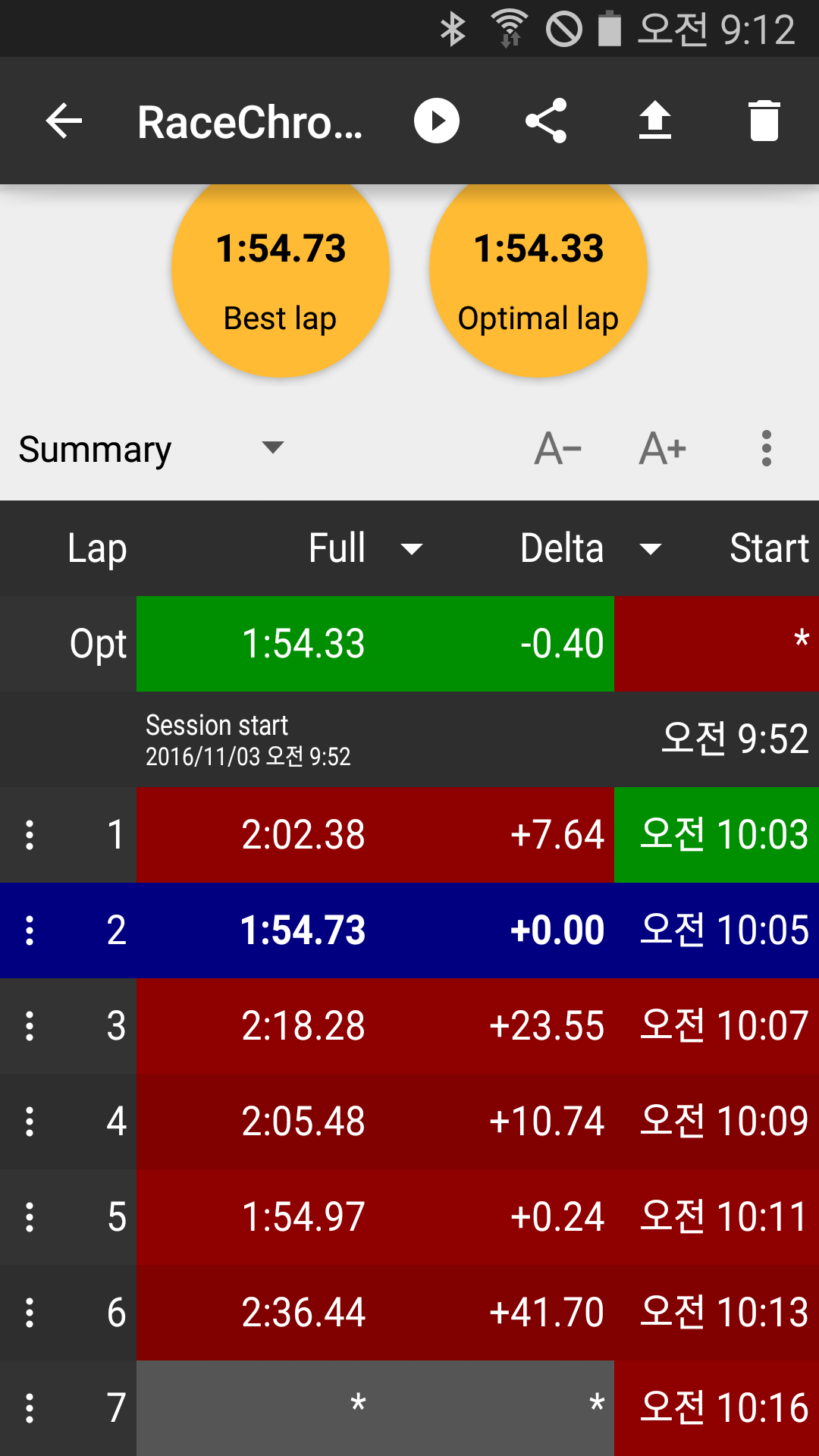Open options menu for lap 5
The height and width of the screenshot is (1456, 819).
coord(30,1217)
